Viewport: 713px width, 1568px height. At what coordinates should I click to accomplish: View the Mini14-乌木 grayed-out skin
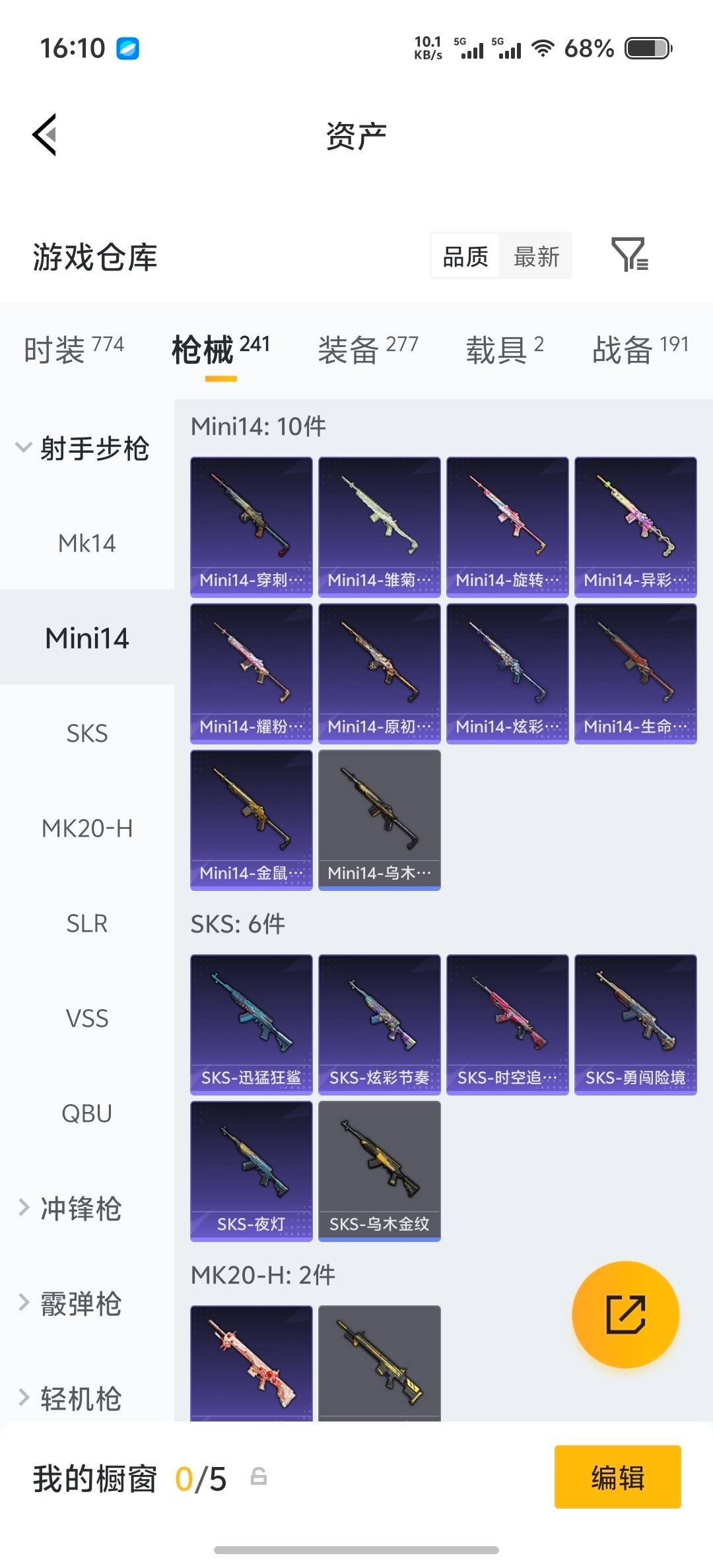click(x=379, y=820)
